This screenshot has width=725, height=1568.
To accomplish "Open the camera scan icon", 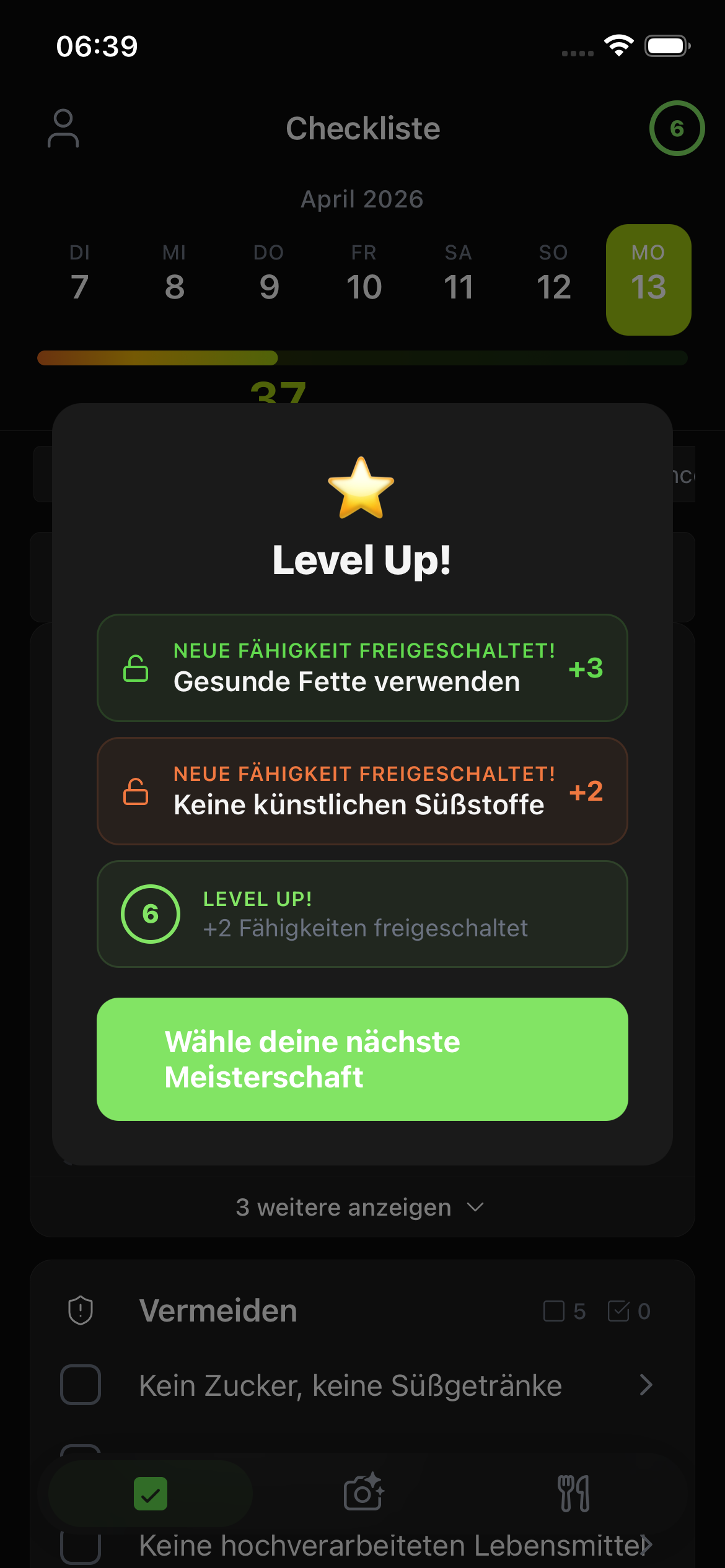I will pos(362,1494).
